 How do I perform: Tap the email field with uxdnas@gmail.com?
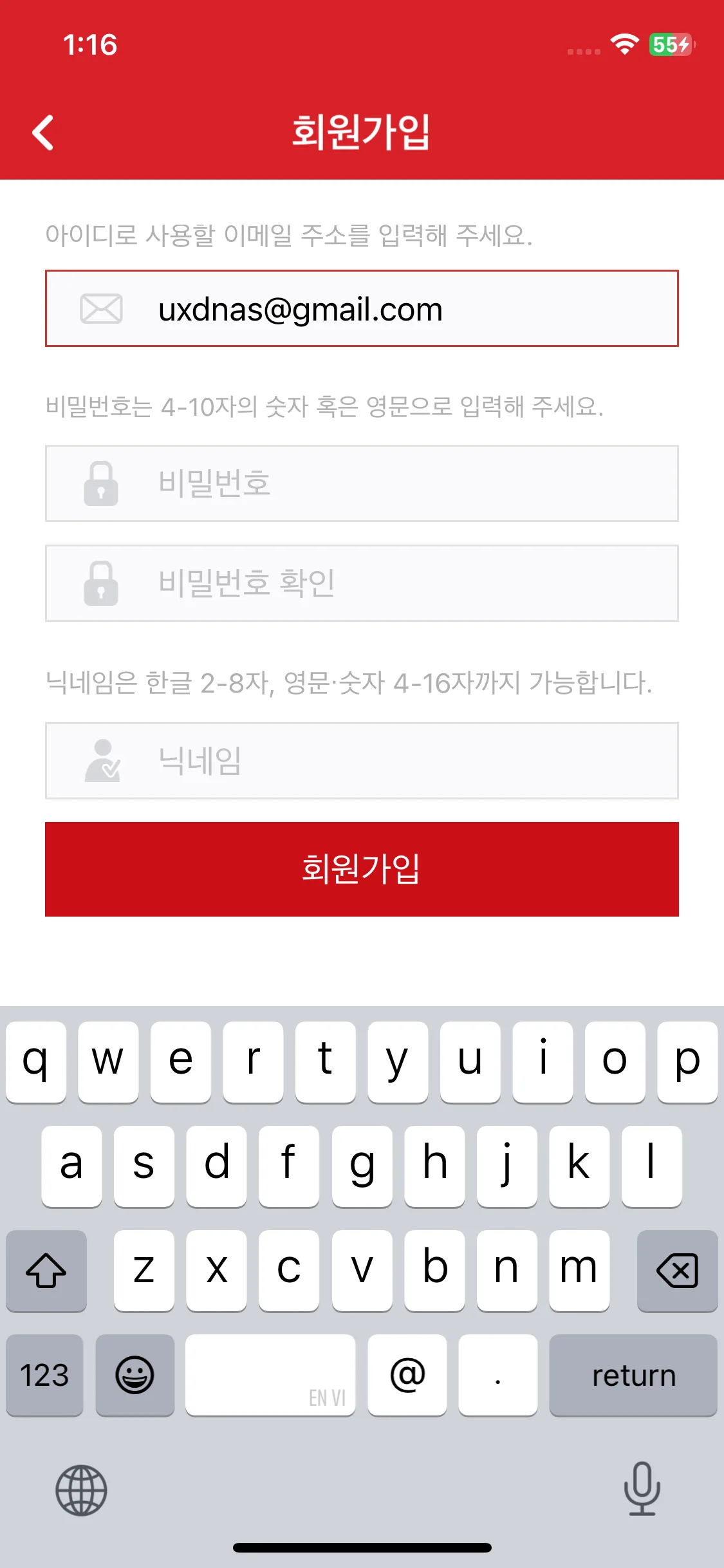click(x=362, y=309)
